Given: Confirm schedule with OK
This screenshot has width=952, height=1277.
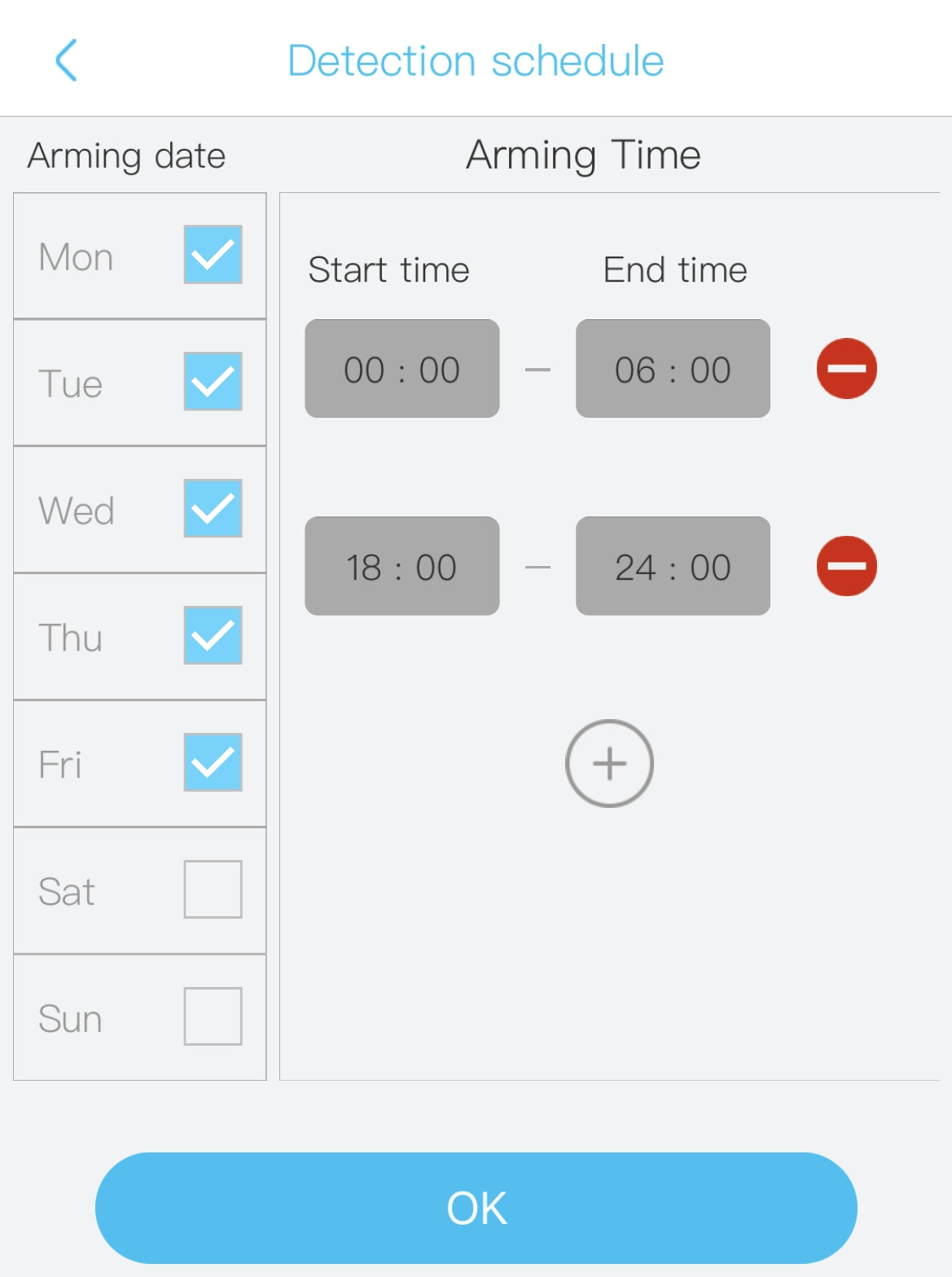Looking at the screenshot, I should pos(476,1208).
